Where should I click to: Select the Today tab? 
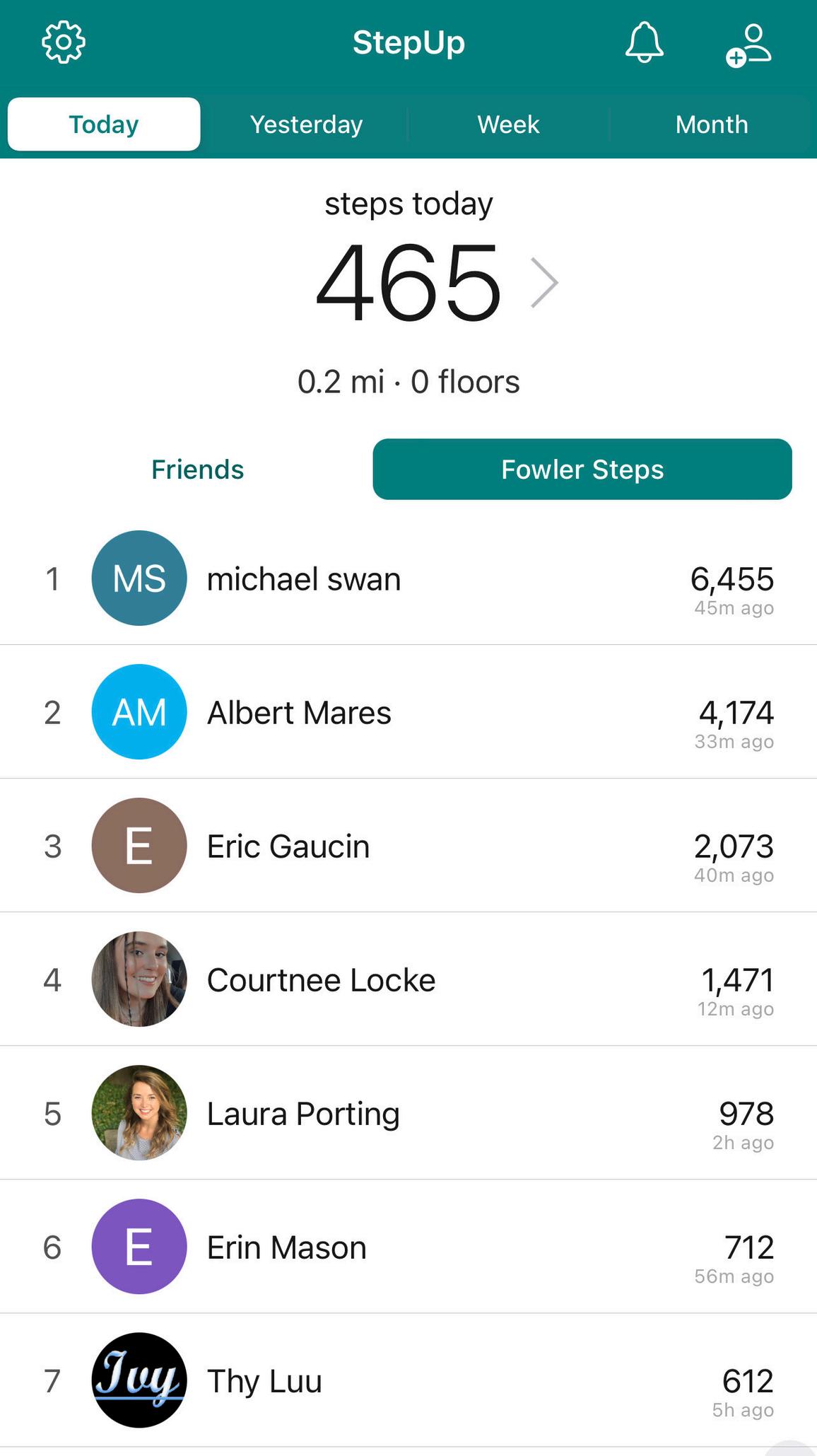tap(104, 124)
